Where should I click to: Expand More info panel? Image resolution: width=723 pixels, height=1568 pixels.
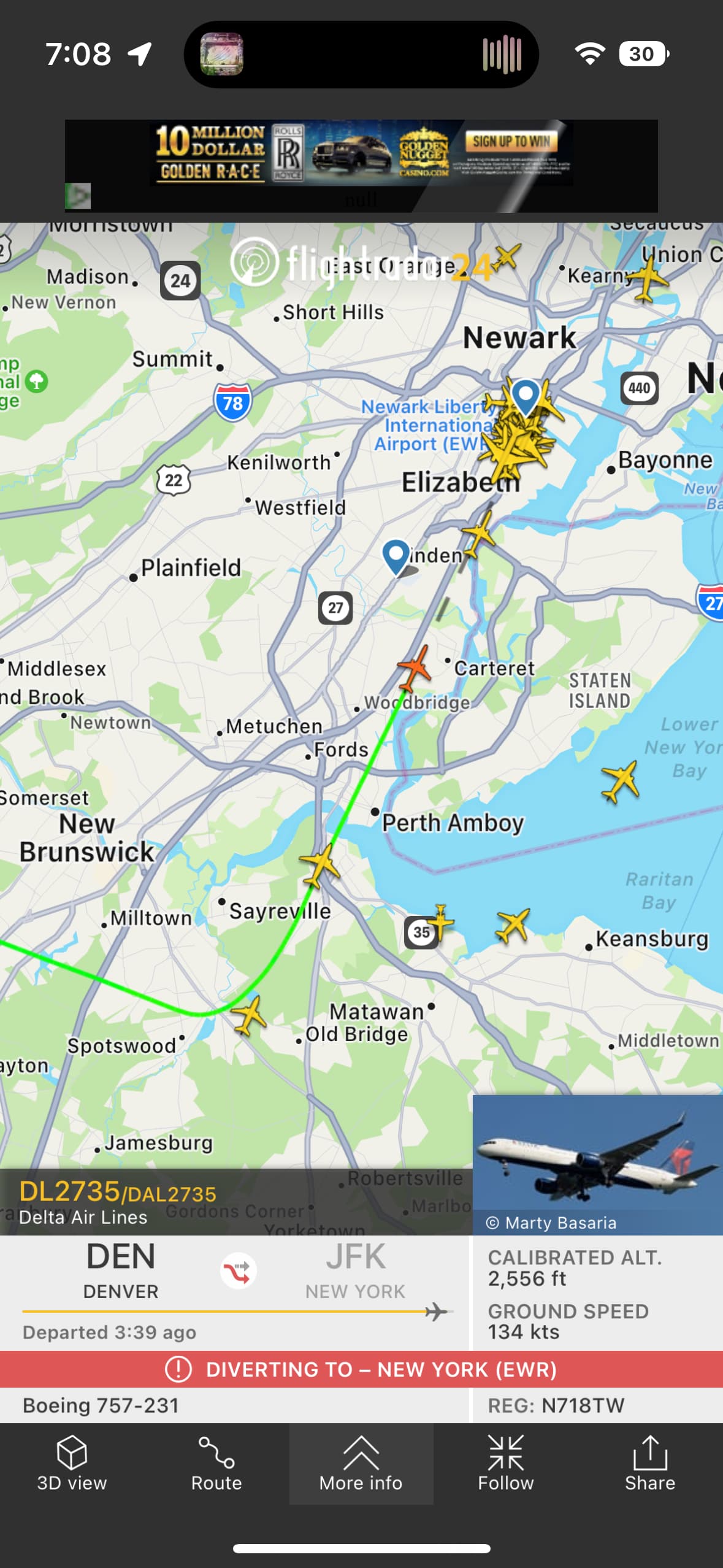(x=361, y=1463)
